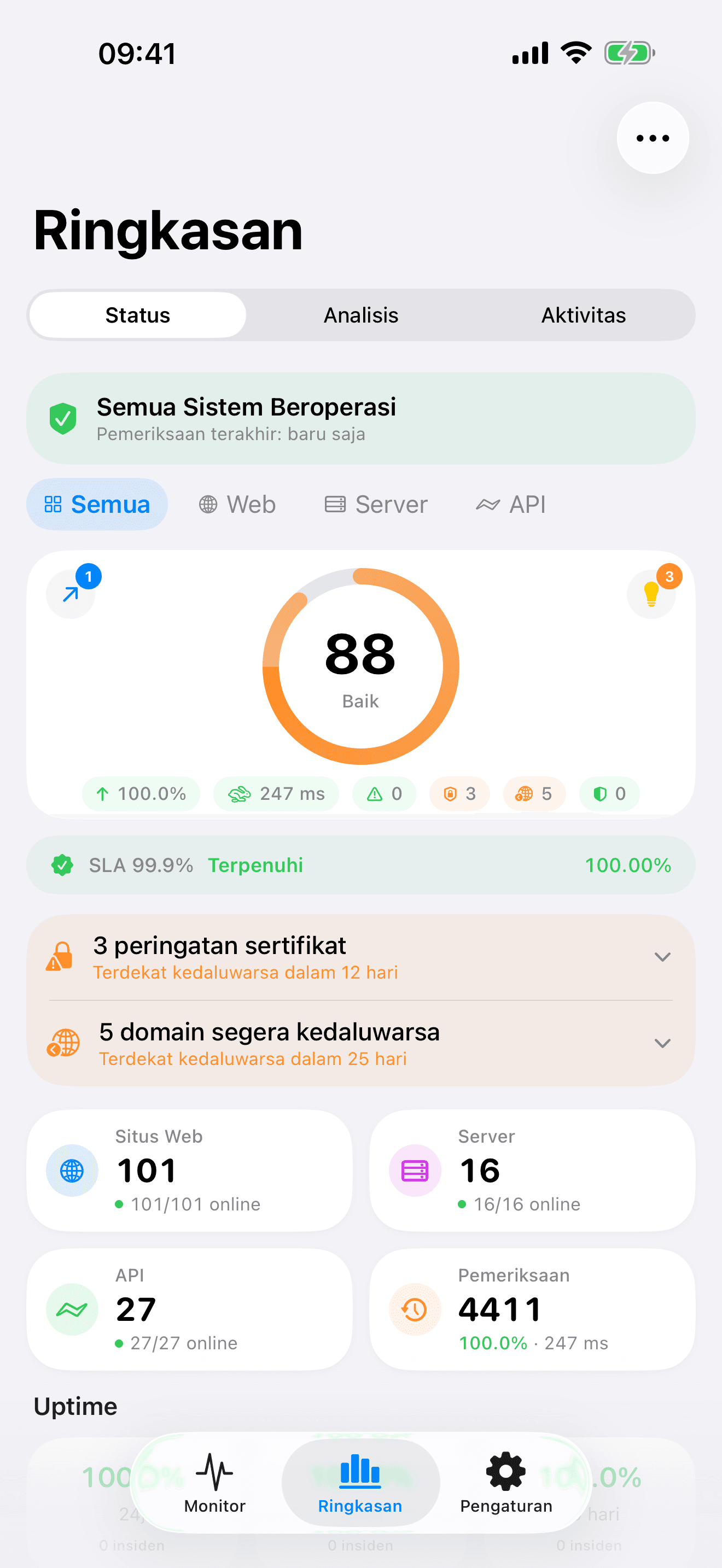Switch to the Analisis tab

tap(360, 315)
